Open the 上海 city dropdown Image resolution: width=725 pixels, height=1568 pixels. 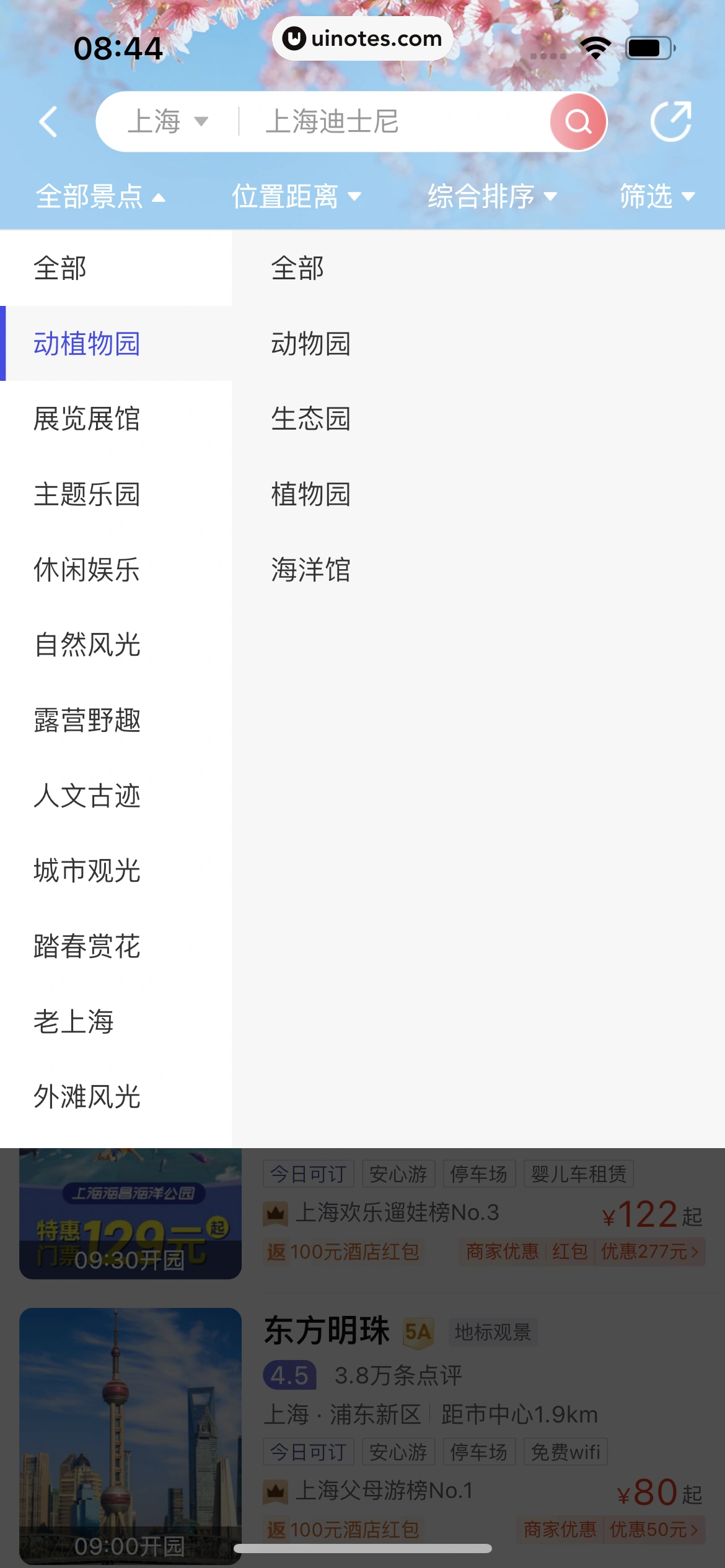tap(167, 121)
